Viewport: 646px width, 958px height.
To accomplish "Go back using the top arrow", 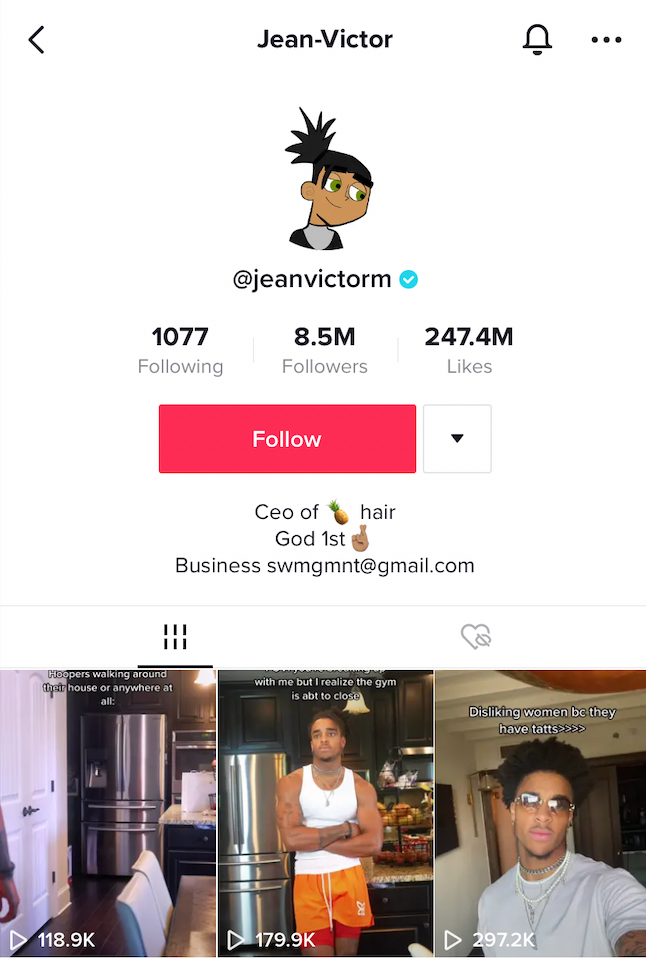I will 37,40.
